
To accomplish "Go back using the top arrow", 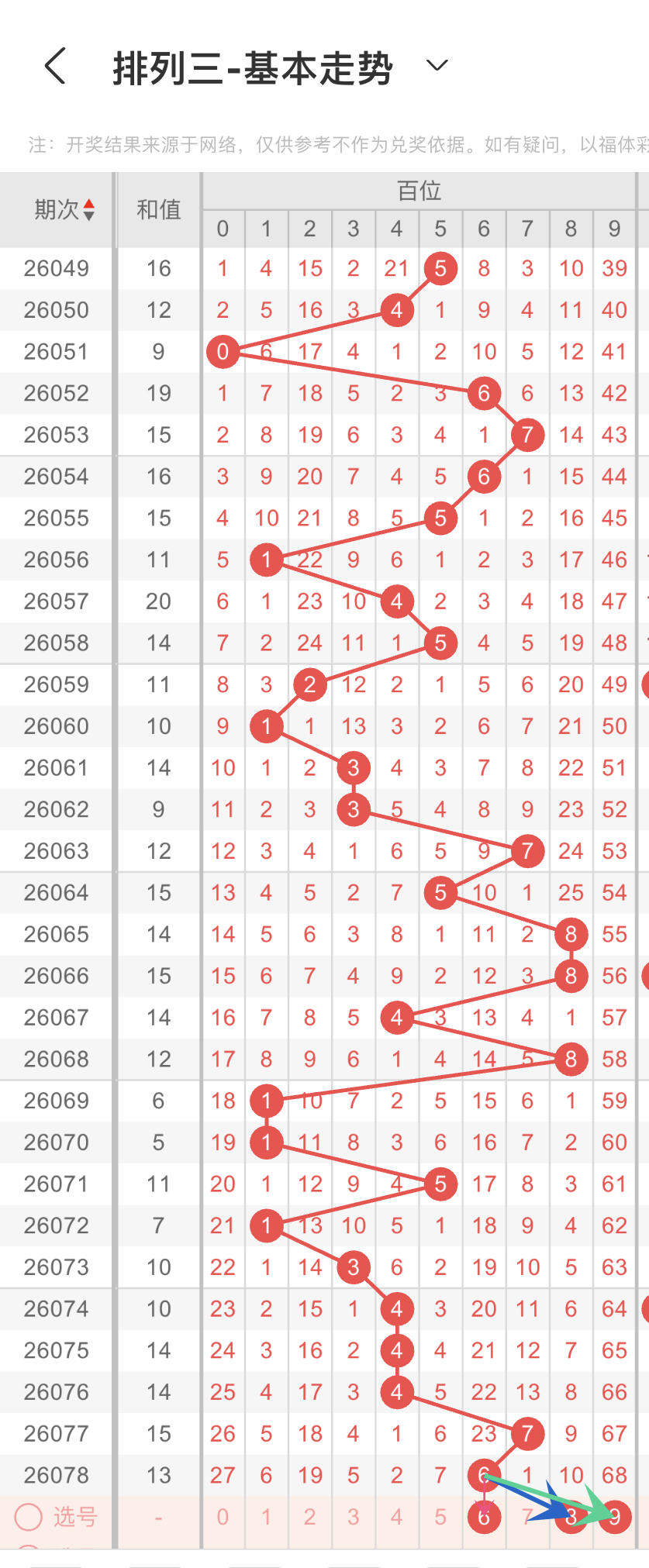I will click(55, 66).
